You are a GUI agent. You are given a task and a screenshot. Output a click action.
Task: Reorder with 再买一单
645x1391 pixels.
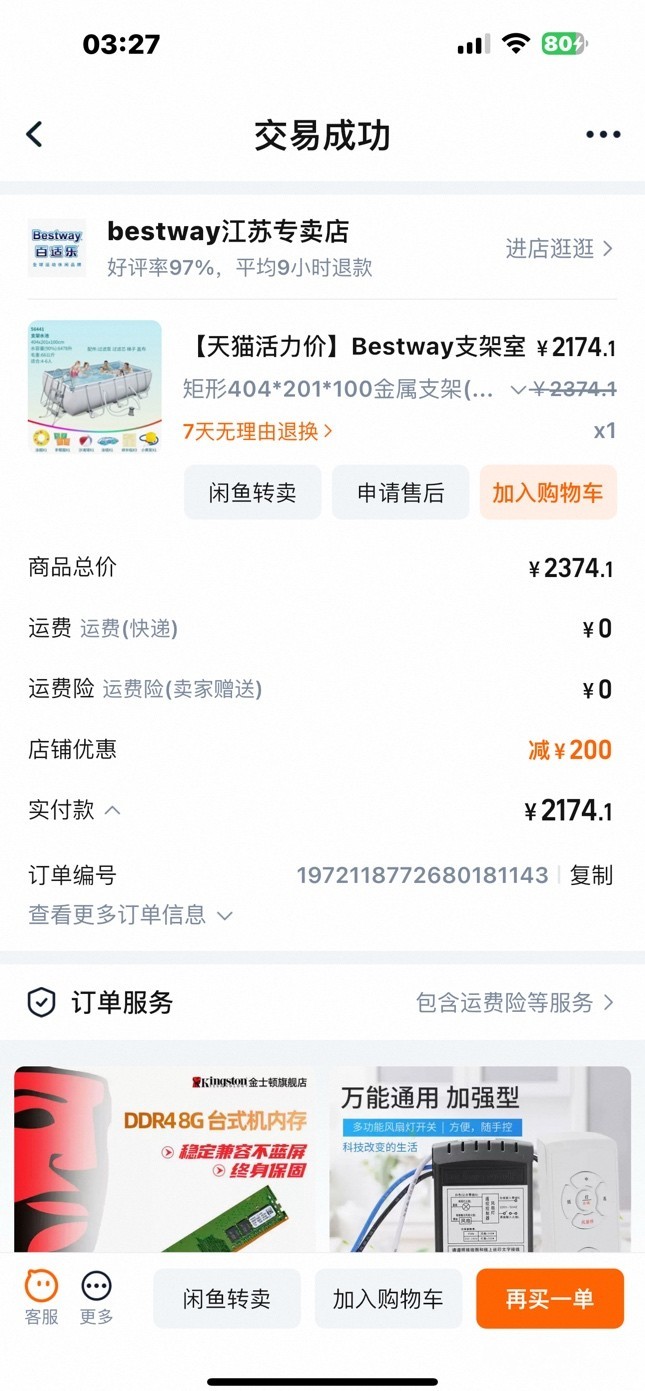[x=550, y=1299]
